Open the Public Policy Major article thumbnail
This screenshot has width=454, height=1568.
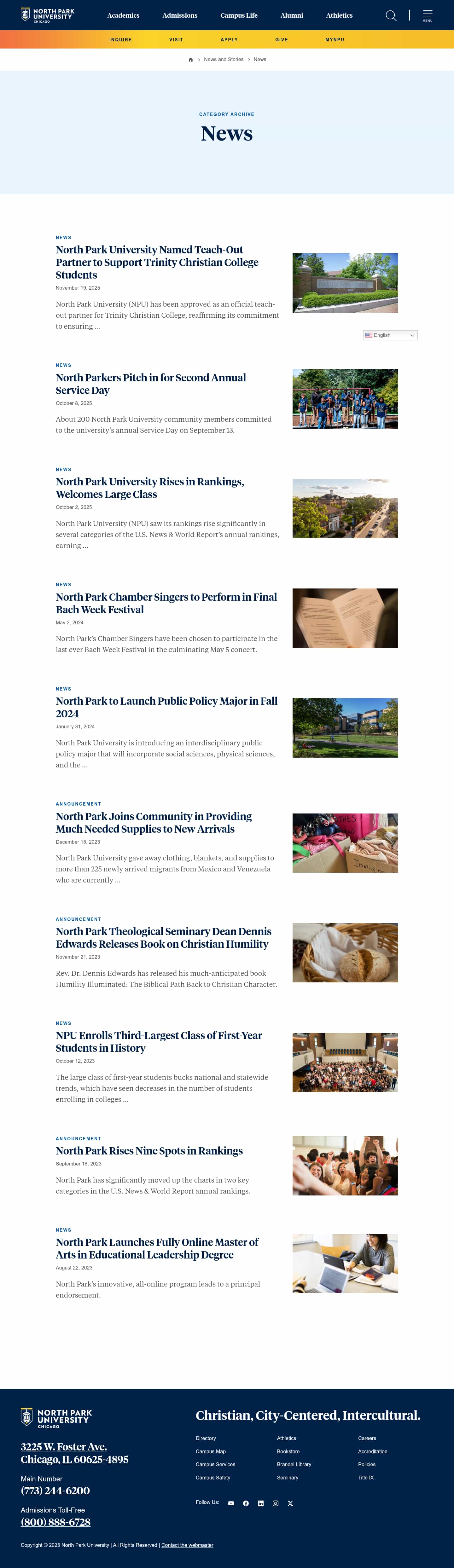click(x=345, y=727)
